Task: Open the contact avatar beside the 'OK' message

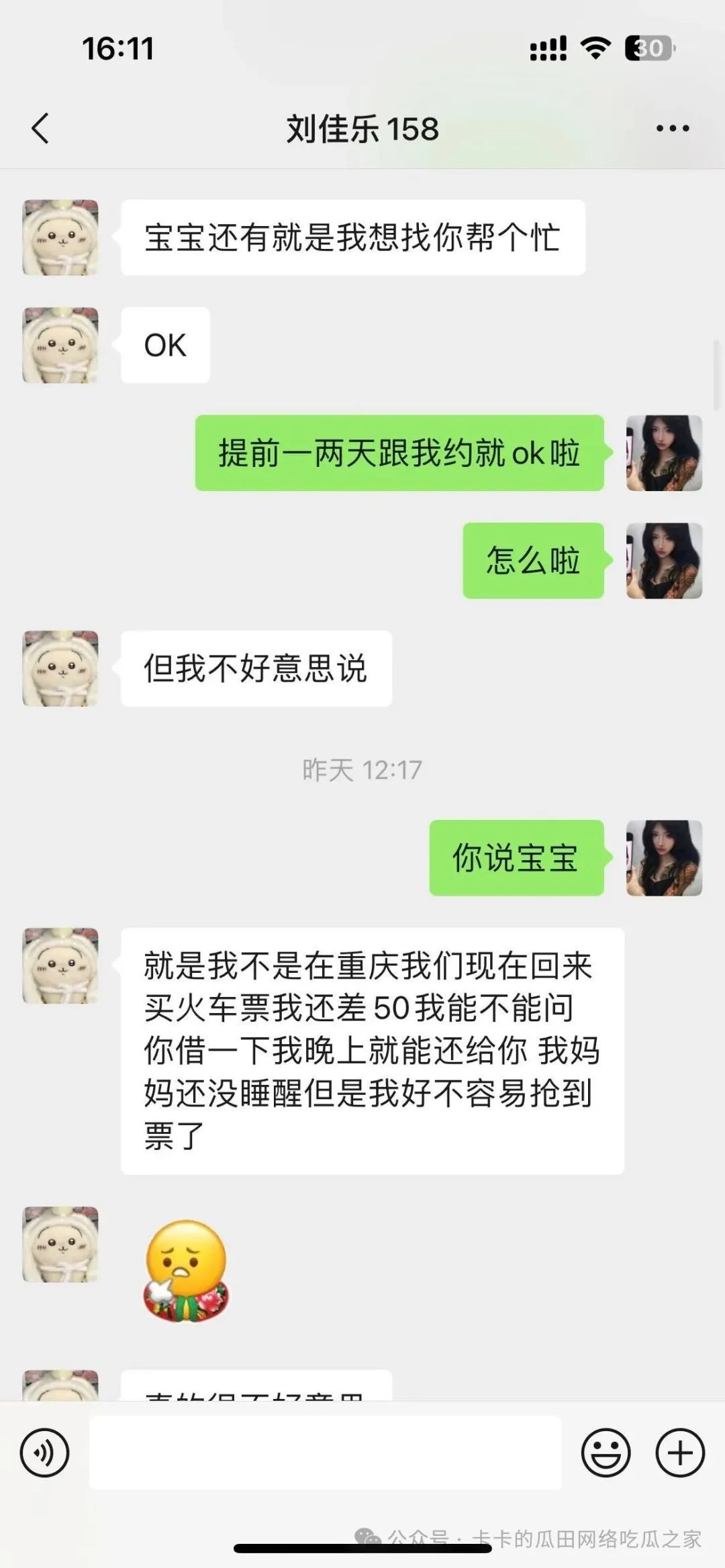Action: [60, 346]
